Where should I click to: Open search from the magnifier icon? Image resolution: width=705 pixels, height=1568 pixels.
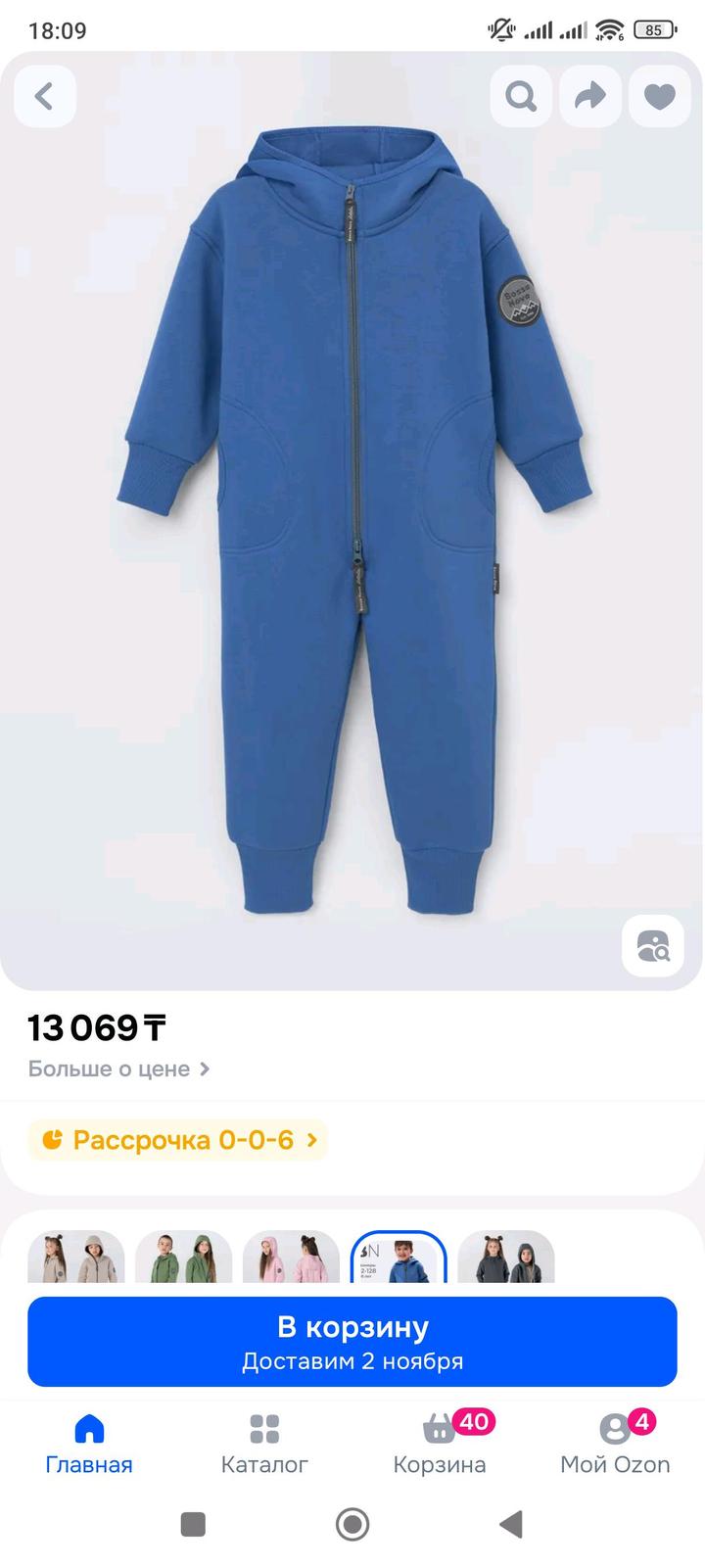tap(521, 96)
